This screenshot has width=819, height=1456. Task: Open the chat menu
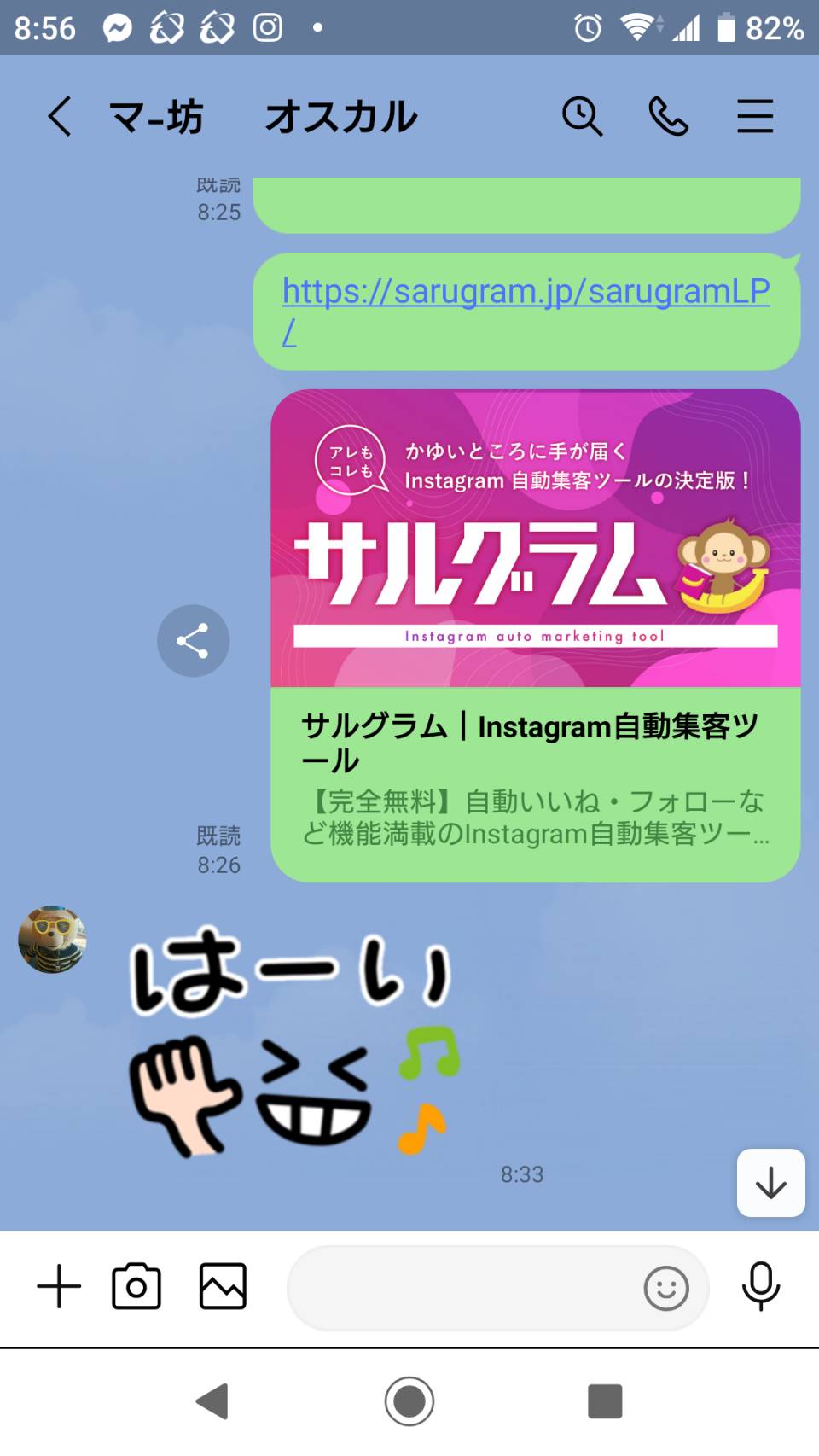(755, 116)
